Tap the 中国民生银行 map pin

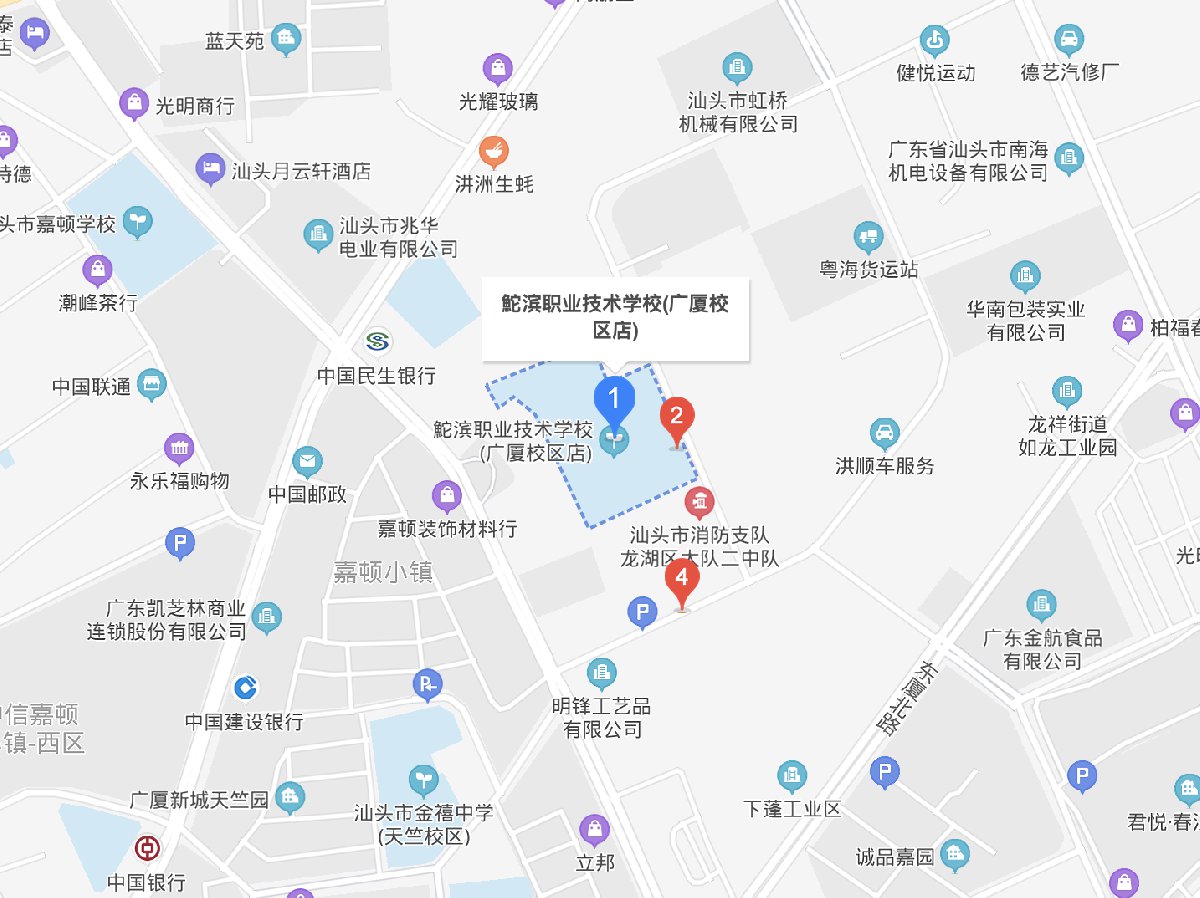click(377, 342)
